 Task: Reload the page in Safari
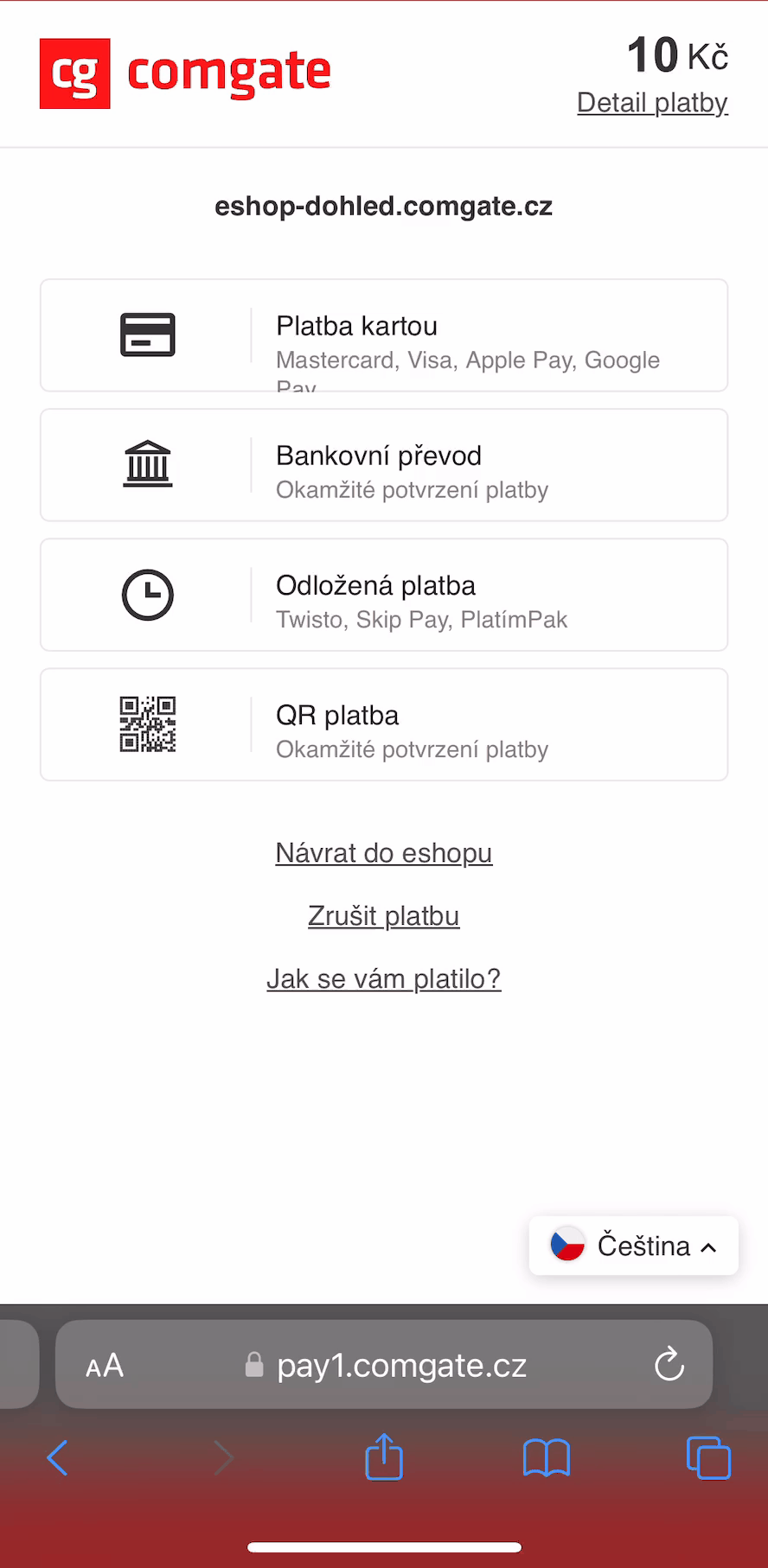click(x=669, y=1365)
